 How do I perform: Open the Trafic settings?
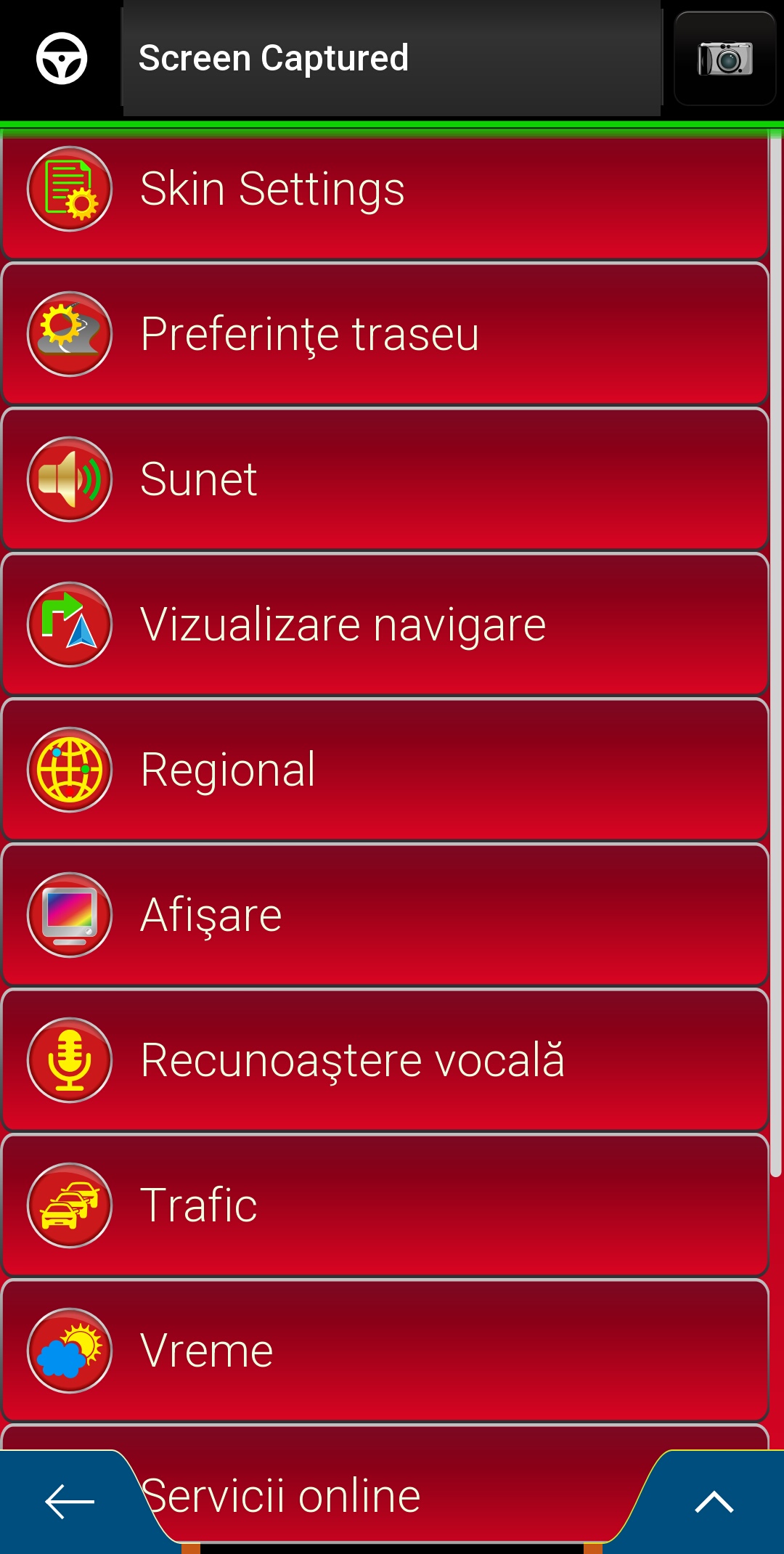[x=385, y=1205]
